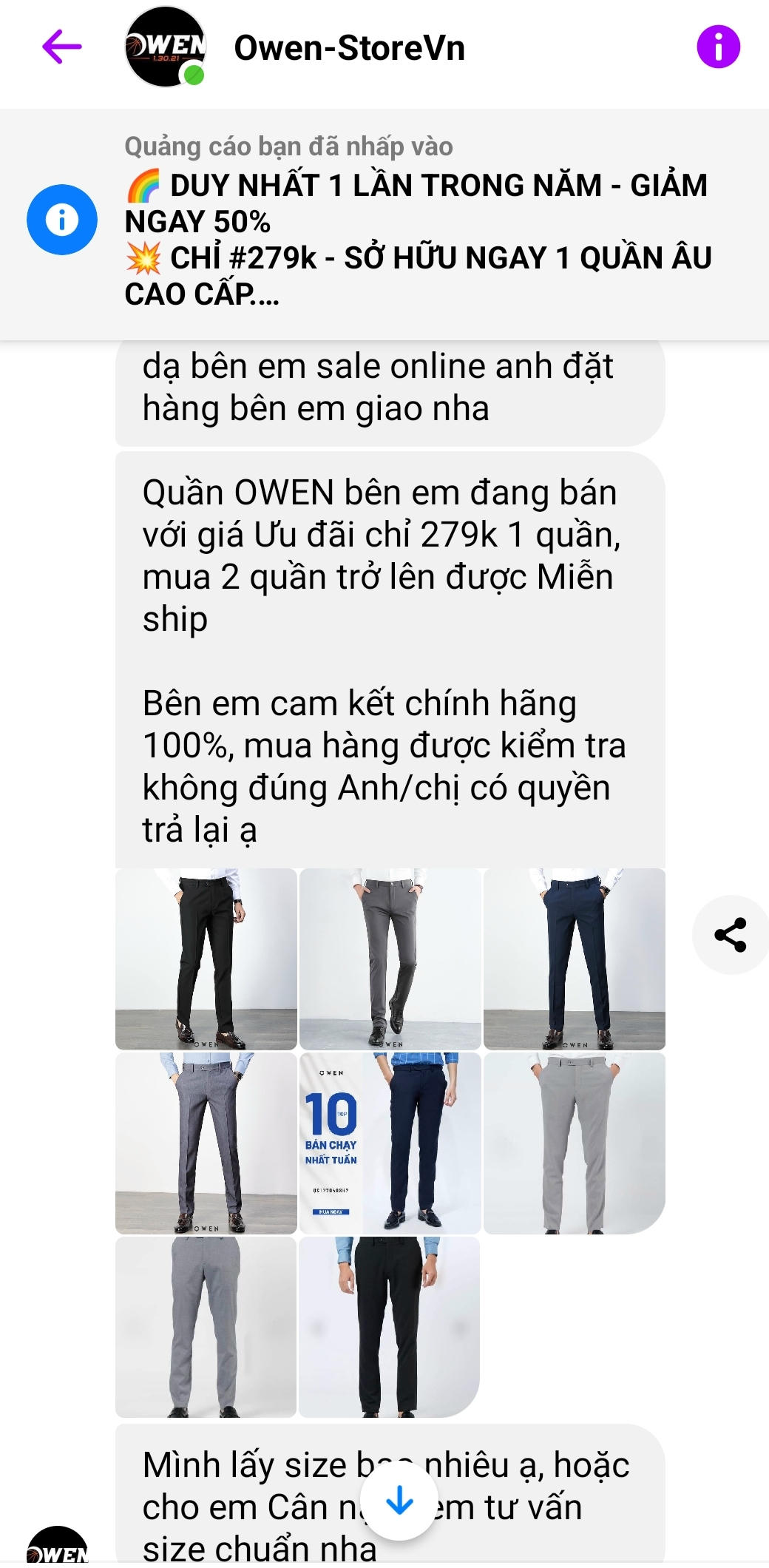View the light gray trousers photo
This screenshot has height=1568, width=769.
[575, 1143]
